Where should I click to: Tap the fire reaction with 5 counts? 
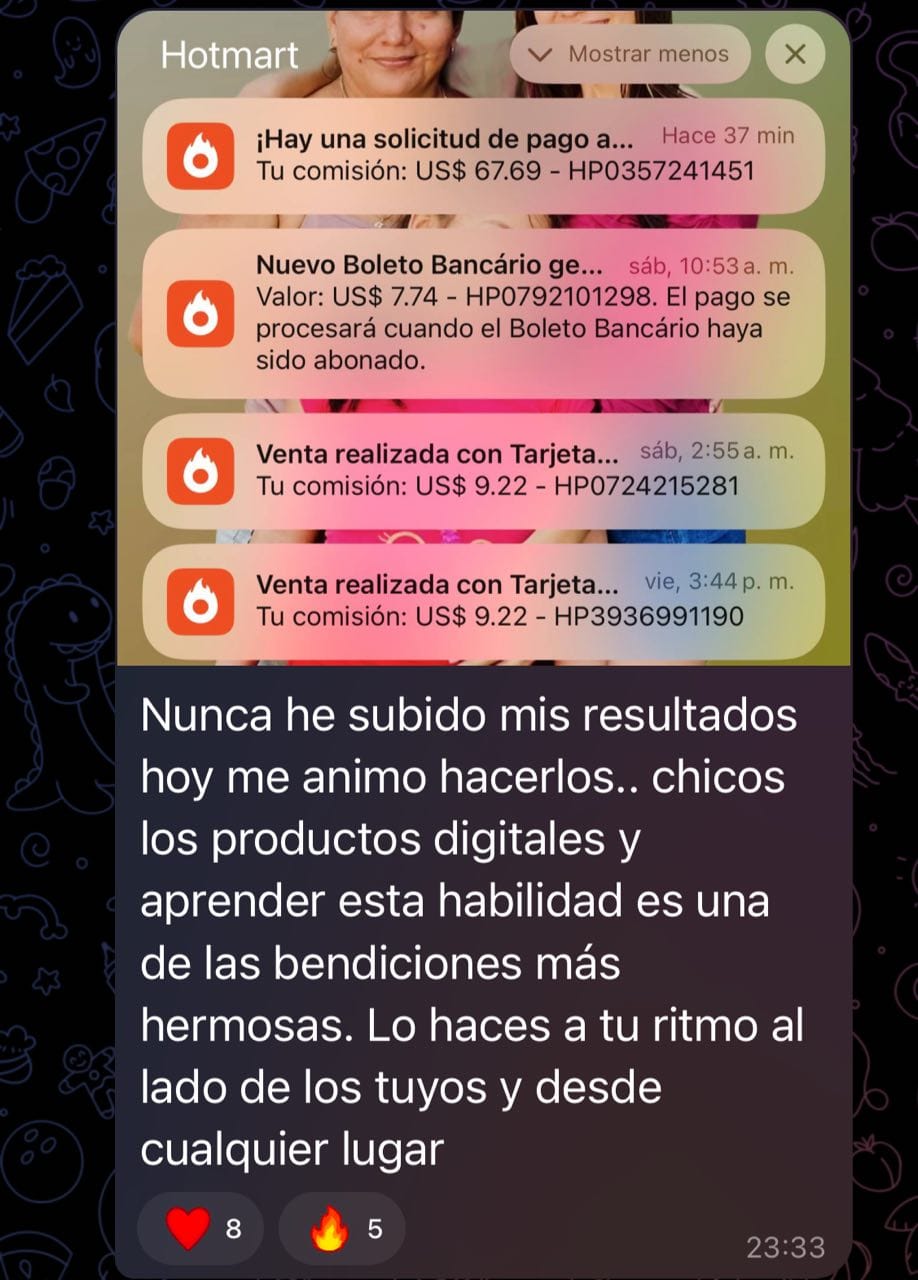point(342,1229)
